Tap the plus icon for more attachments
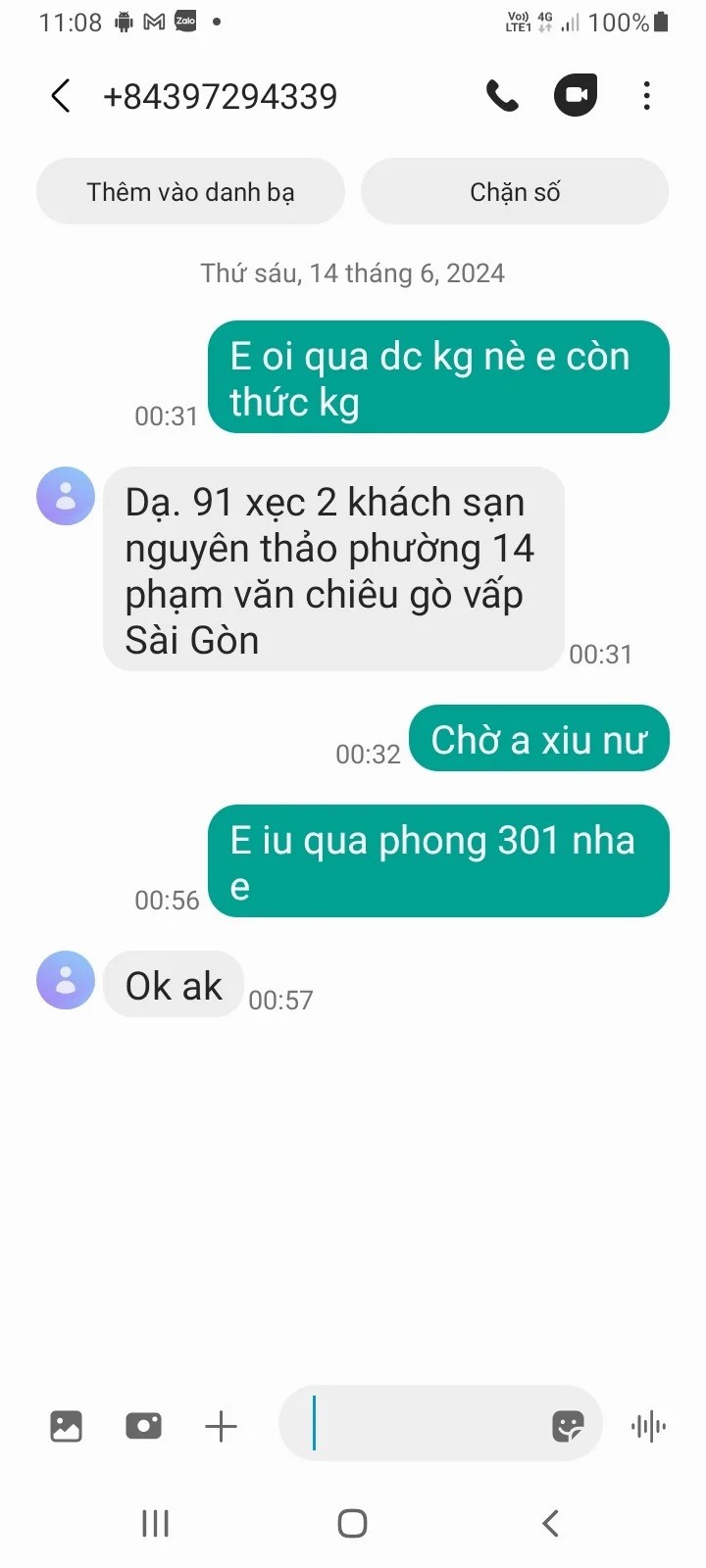Screen dimensions: 706x1568 click(221, 1426)
